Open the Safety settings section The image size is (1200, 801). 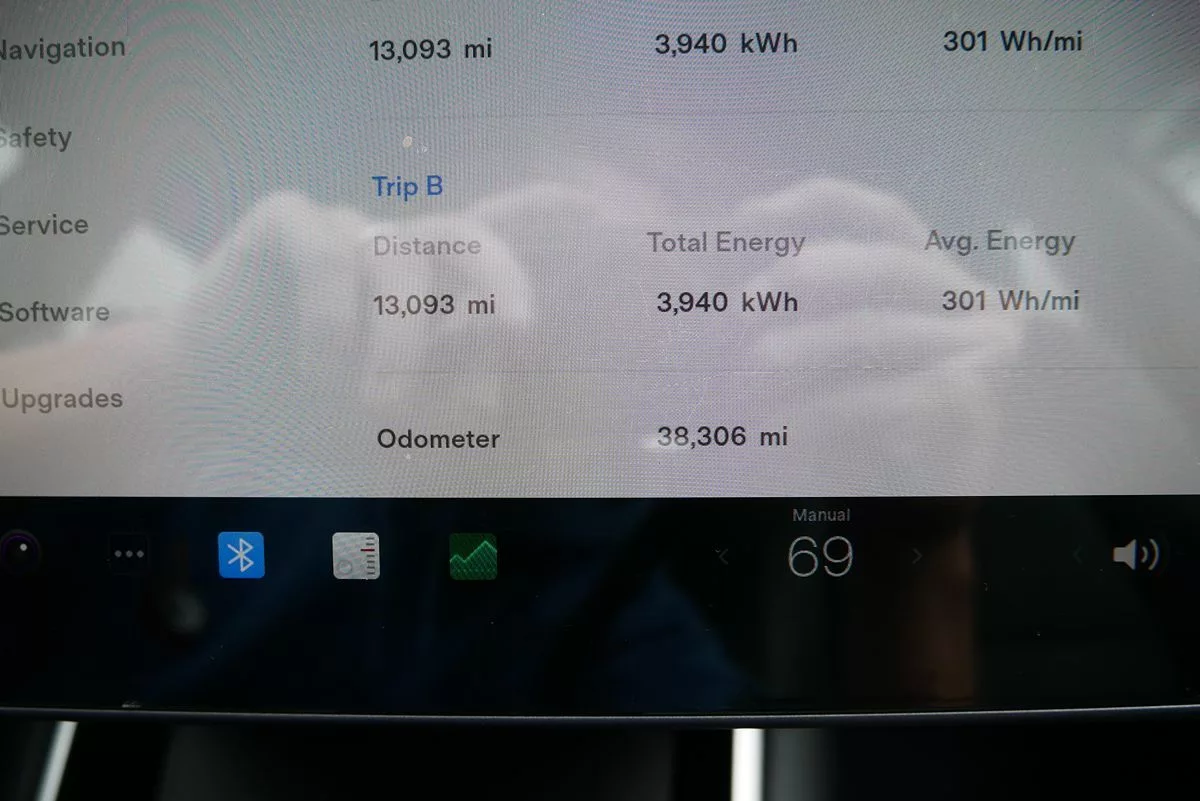click(x=36, y=137)
